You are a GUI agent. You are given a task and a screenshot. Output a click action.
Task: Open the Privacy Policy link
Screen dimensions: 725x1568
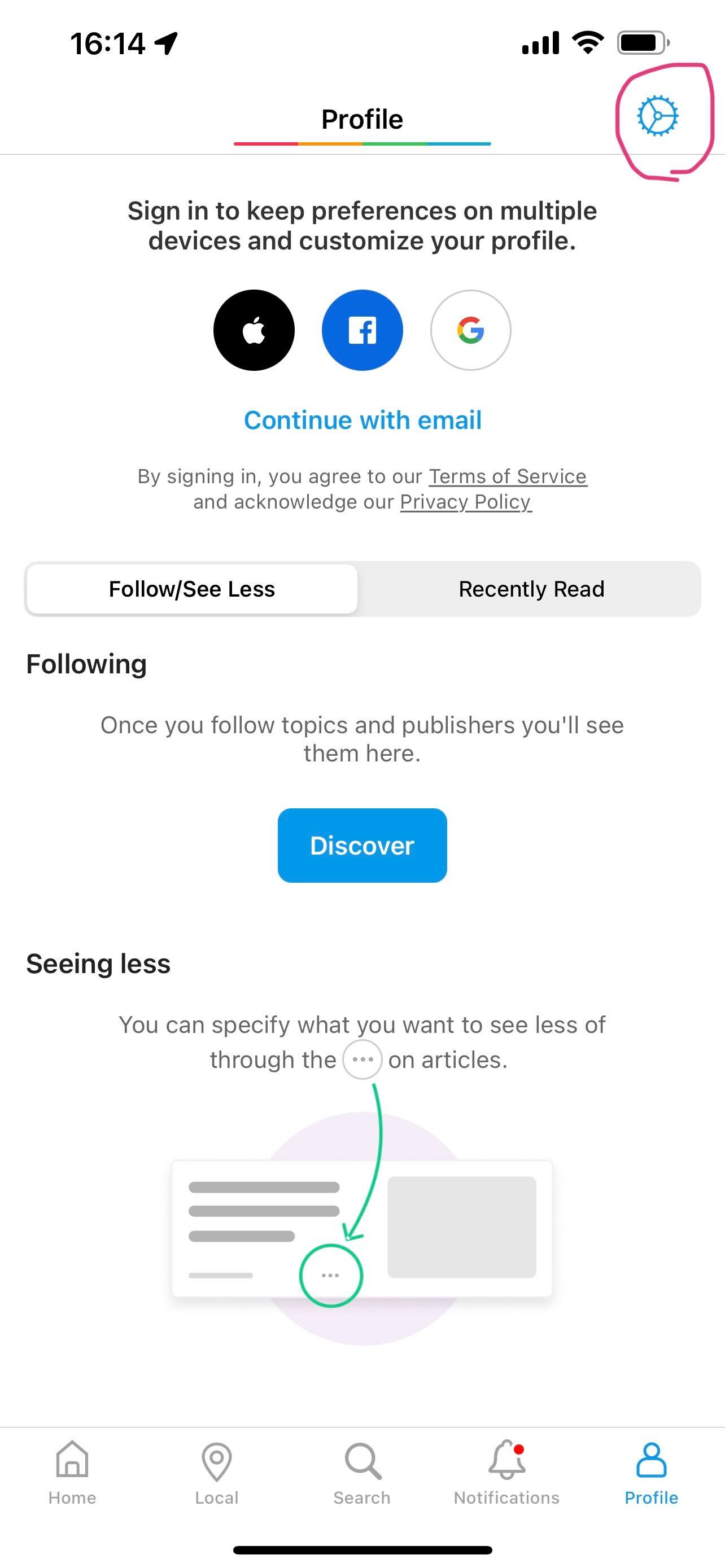(x=466, y=502)
